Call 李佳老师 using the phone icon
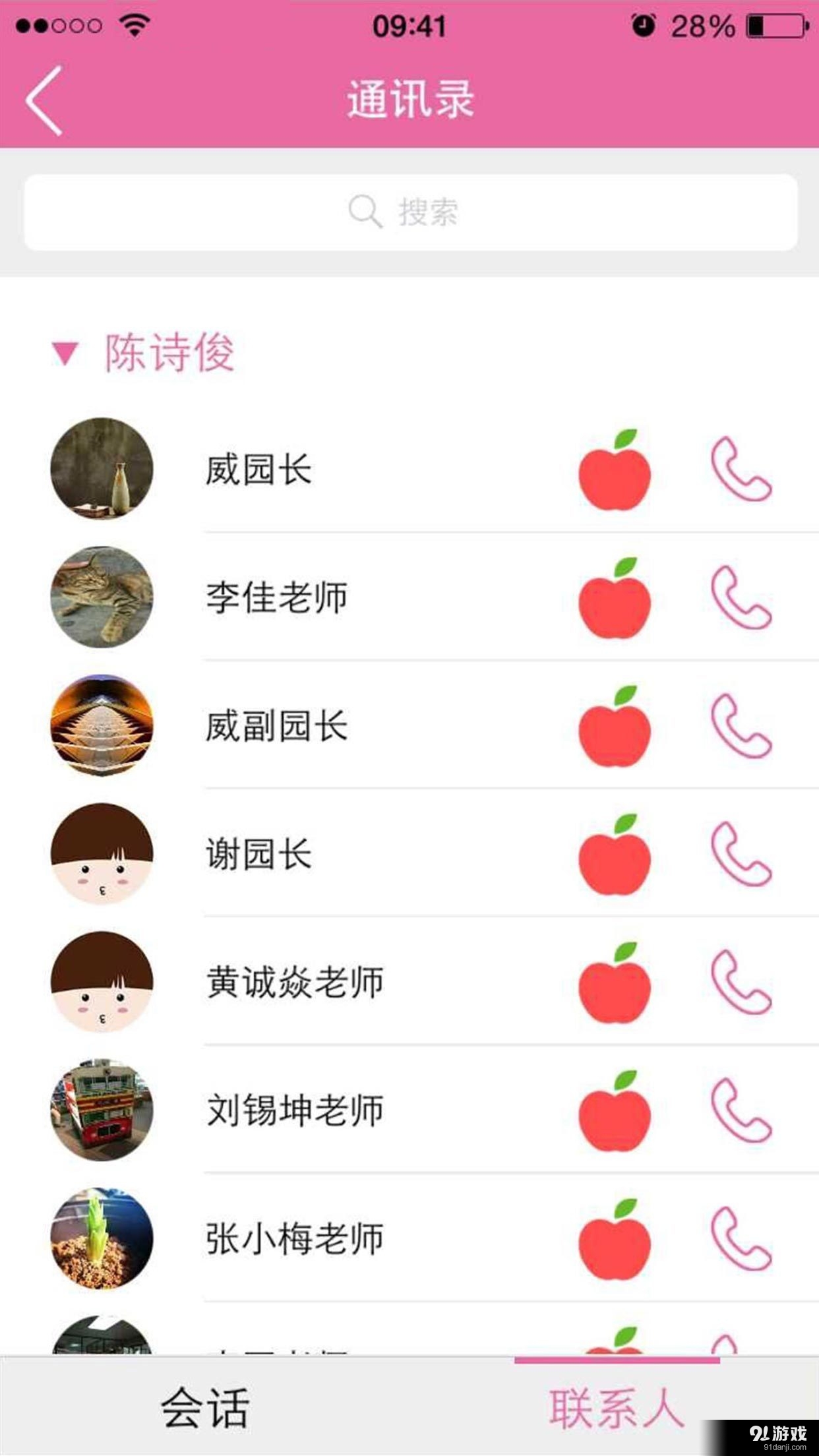The width and height of the screenshot is (819, 1456). coord(741,599)
